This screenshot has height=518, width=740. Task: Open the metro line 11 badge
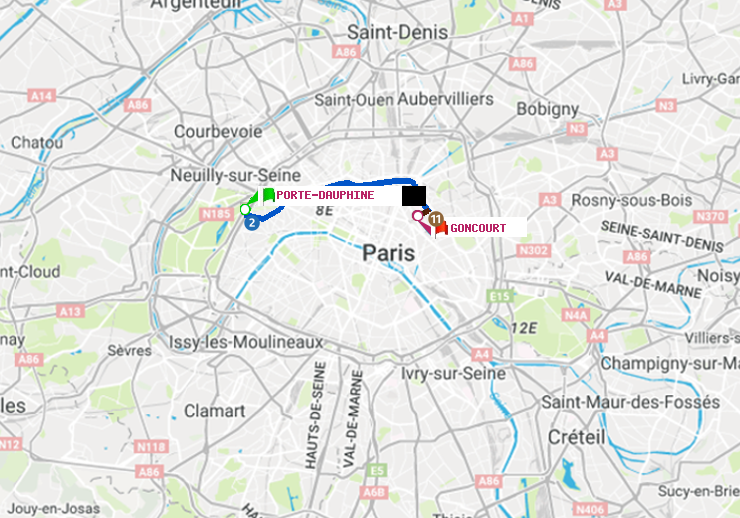(435, 218)
